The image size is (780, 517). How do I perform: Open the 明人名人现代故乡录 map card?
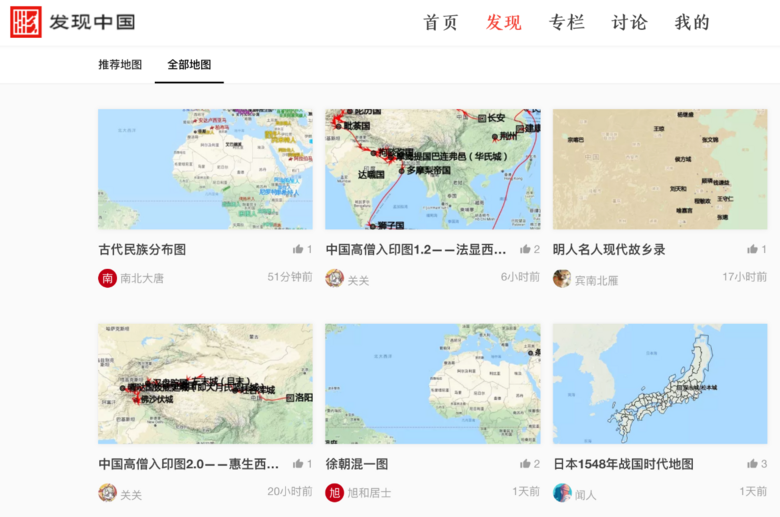click(660, 169)
